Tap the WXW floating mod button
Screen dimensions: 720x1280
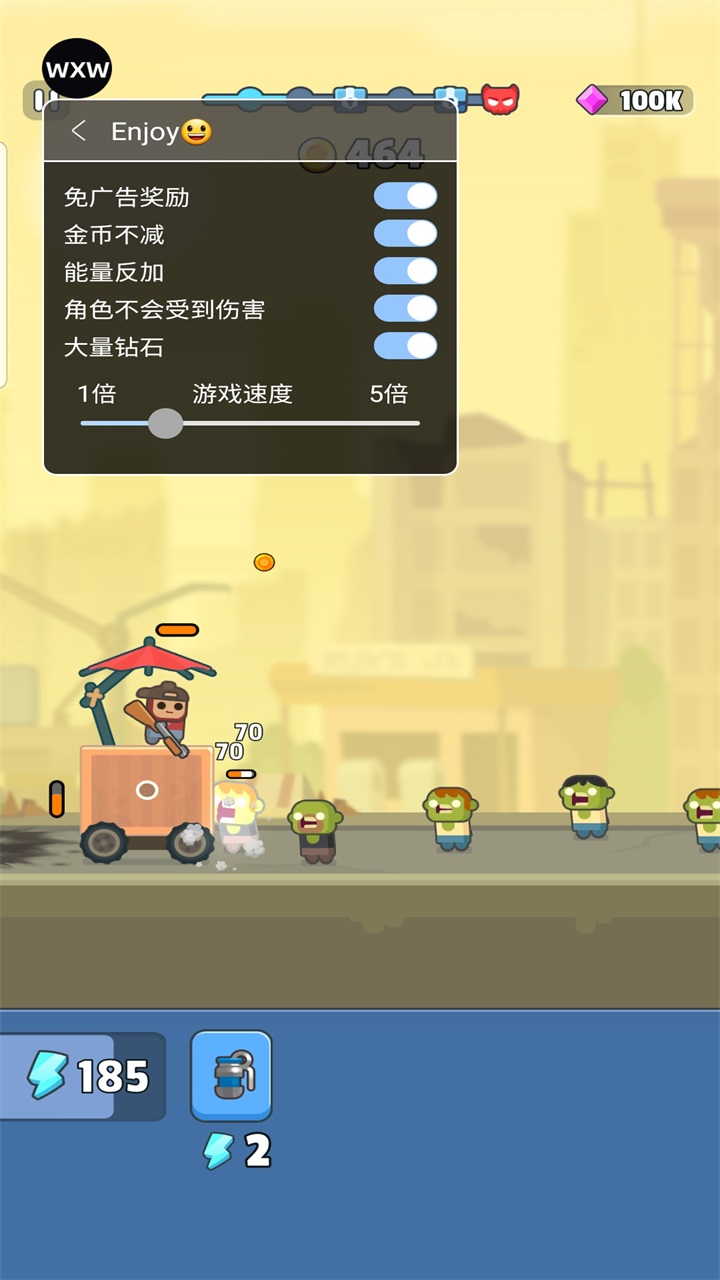(77, 69)
